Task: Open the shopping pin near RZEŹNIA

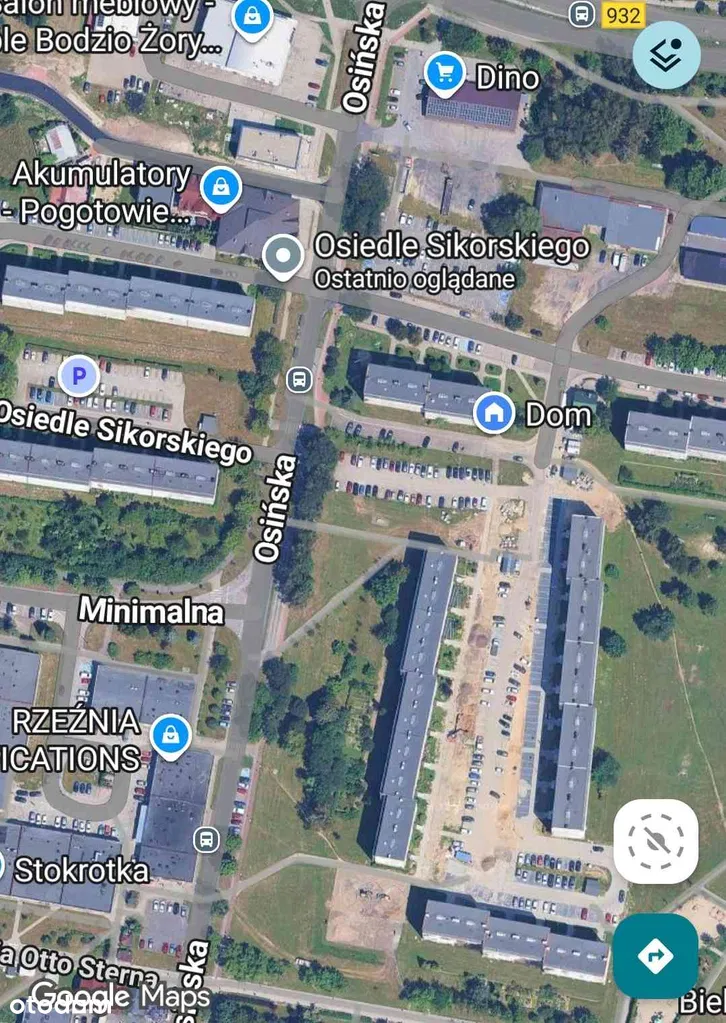Action: point(170,736)
